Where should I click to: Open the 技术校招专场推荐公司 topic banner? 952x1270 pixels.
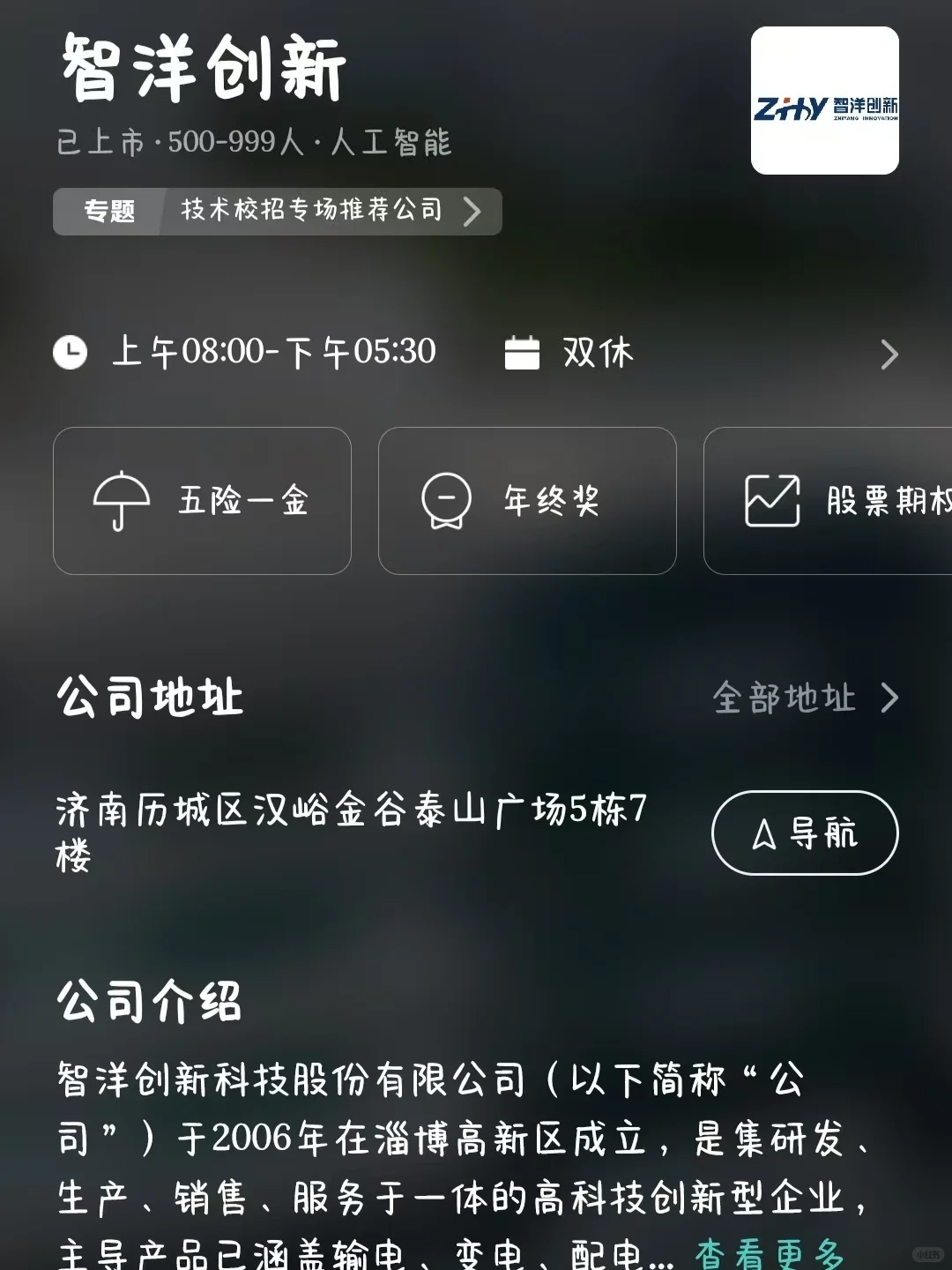click(277, 212)
